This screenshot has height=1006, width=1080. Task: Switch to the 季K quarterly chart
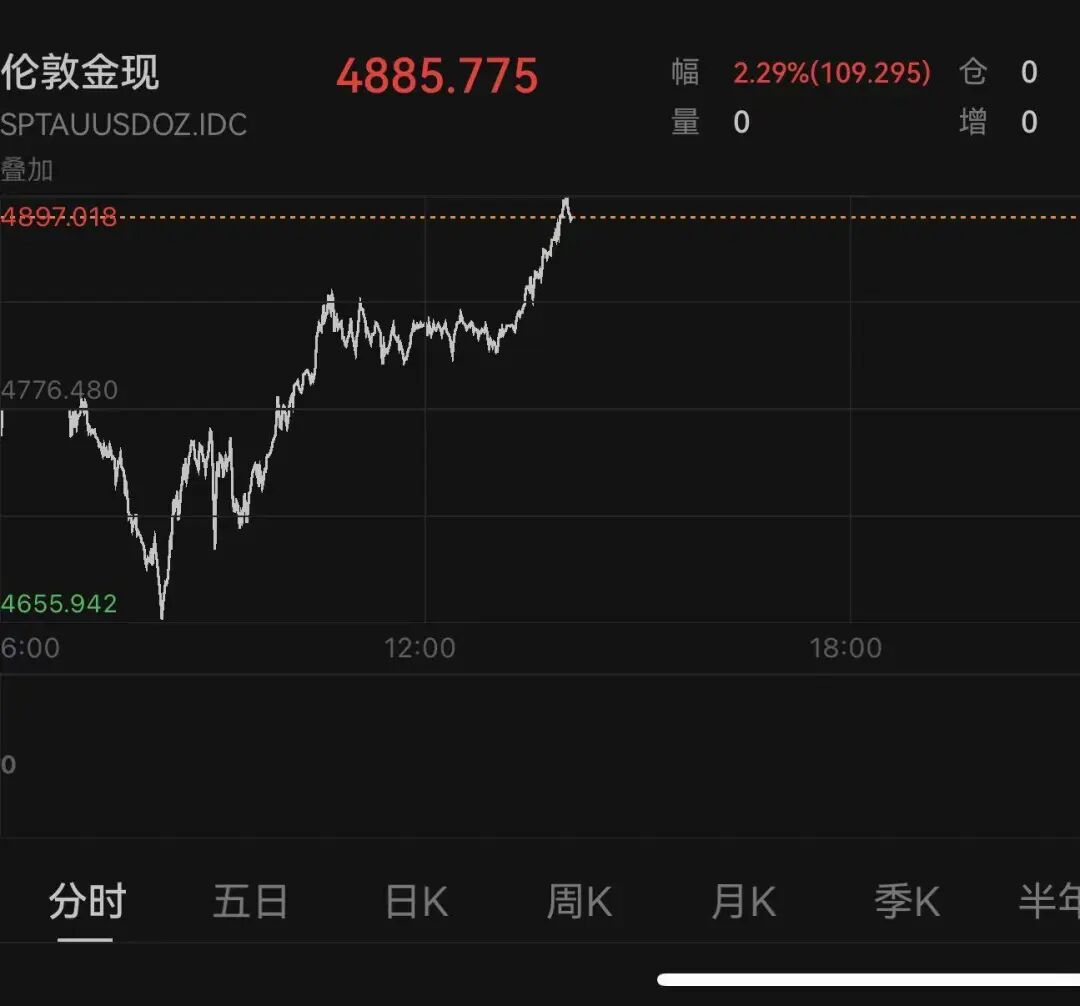tap(906, 902)
